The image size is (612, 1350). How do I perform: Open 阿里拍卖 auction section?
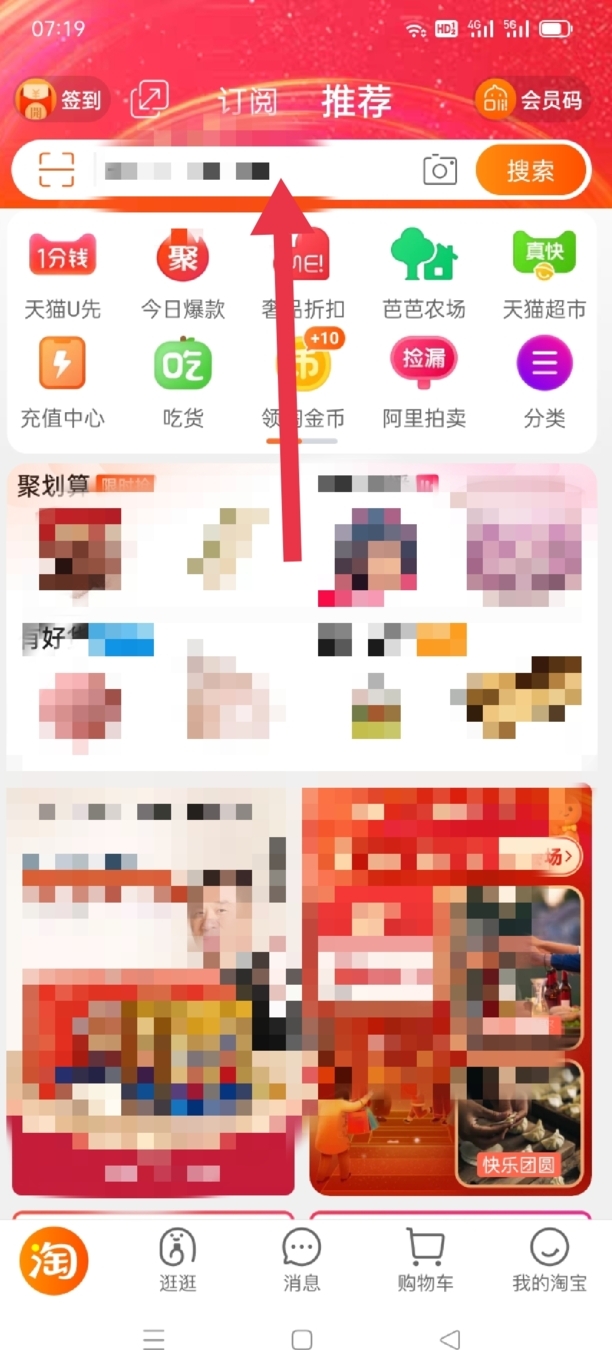coord(424,382)
